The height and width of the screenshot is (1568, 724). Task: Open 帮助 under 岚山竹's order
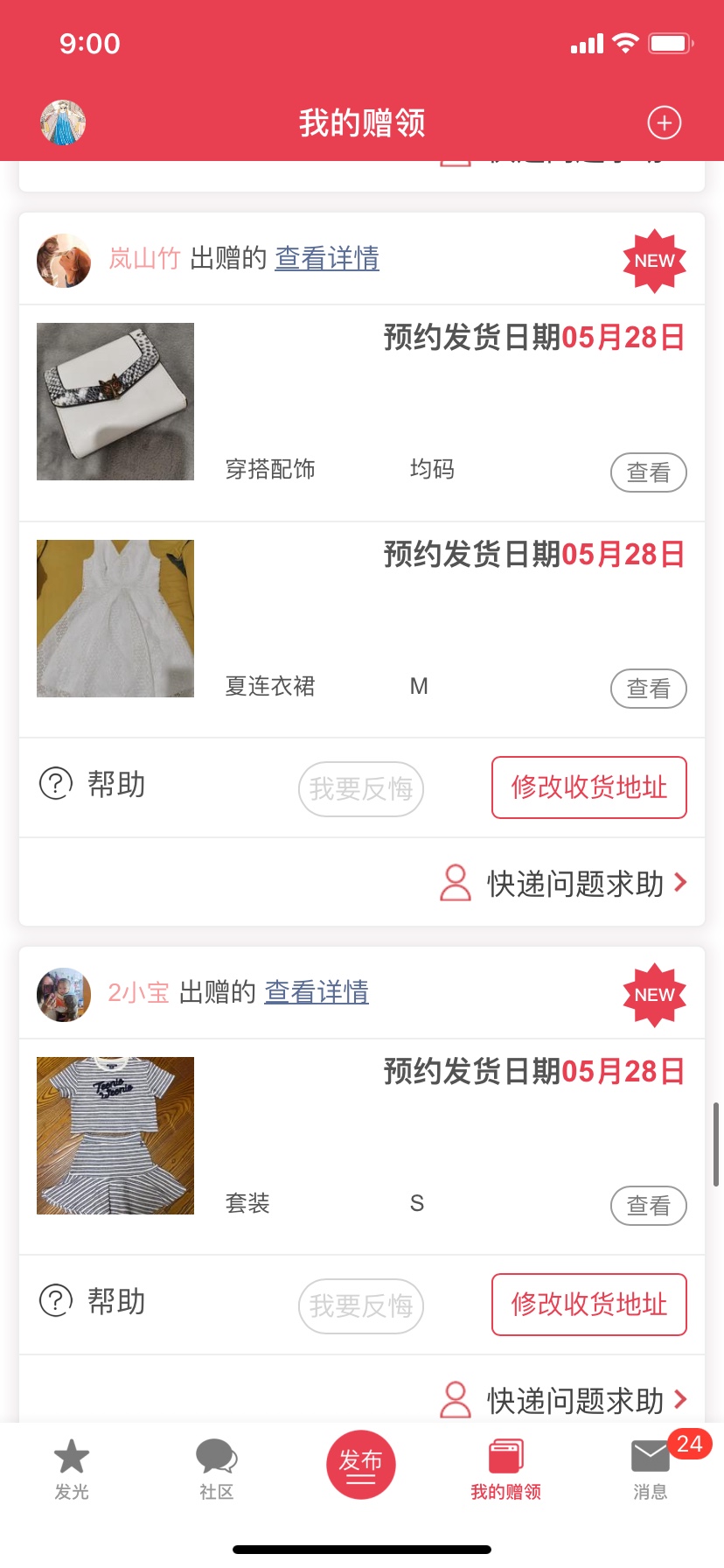[x=94, y=784]
